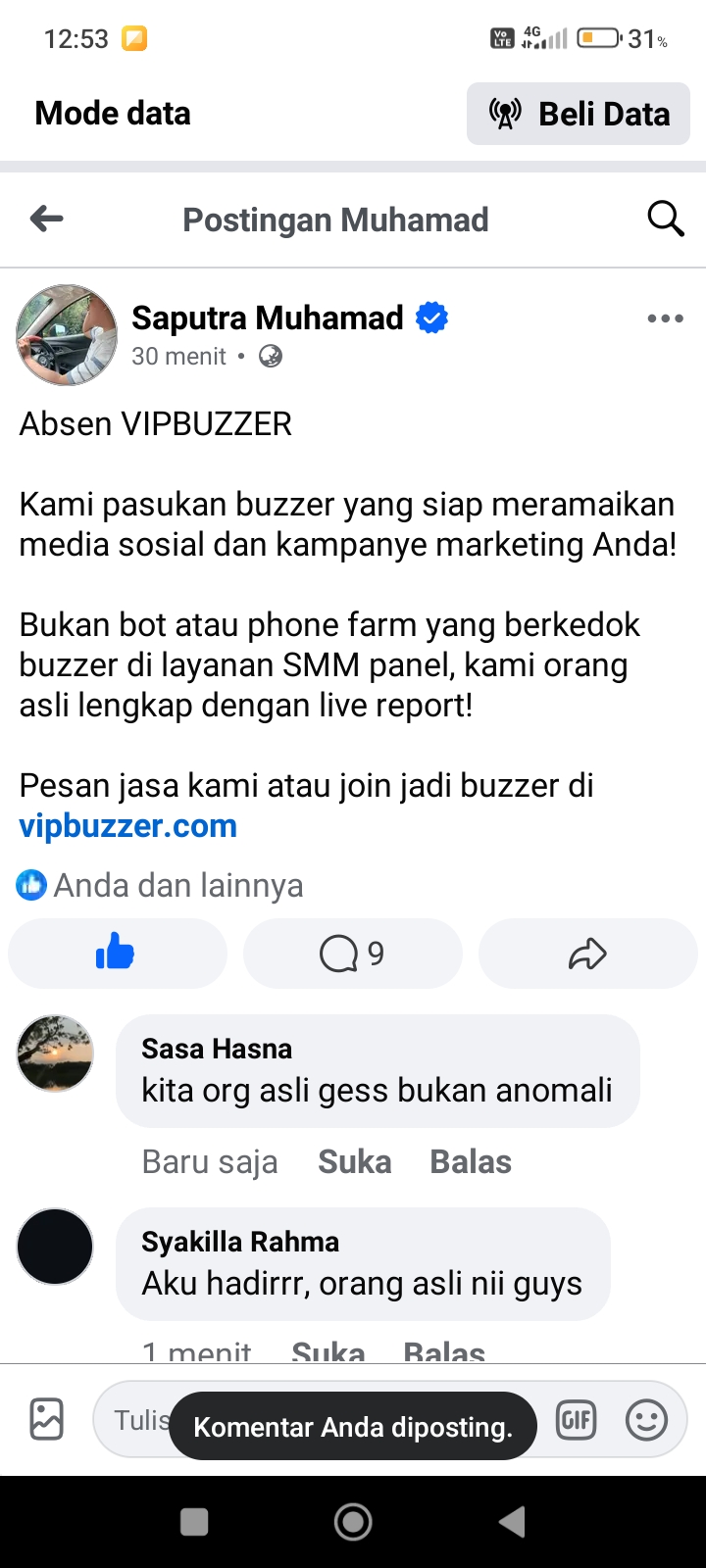Open search in the post header

pyautogui.click(x=665, y=219)
